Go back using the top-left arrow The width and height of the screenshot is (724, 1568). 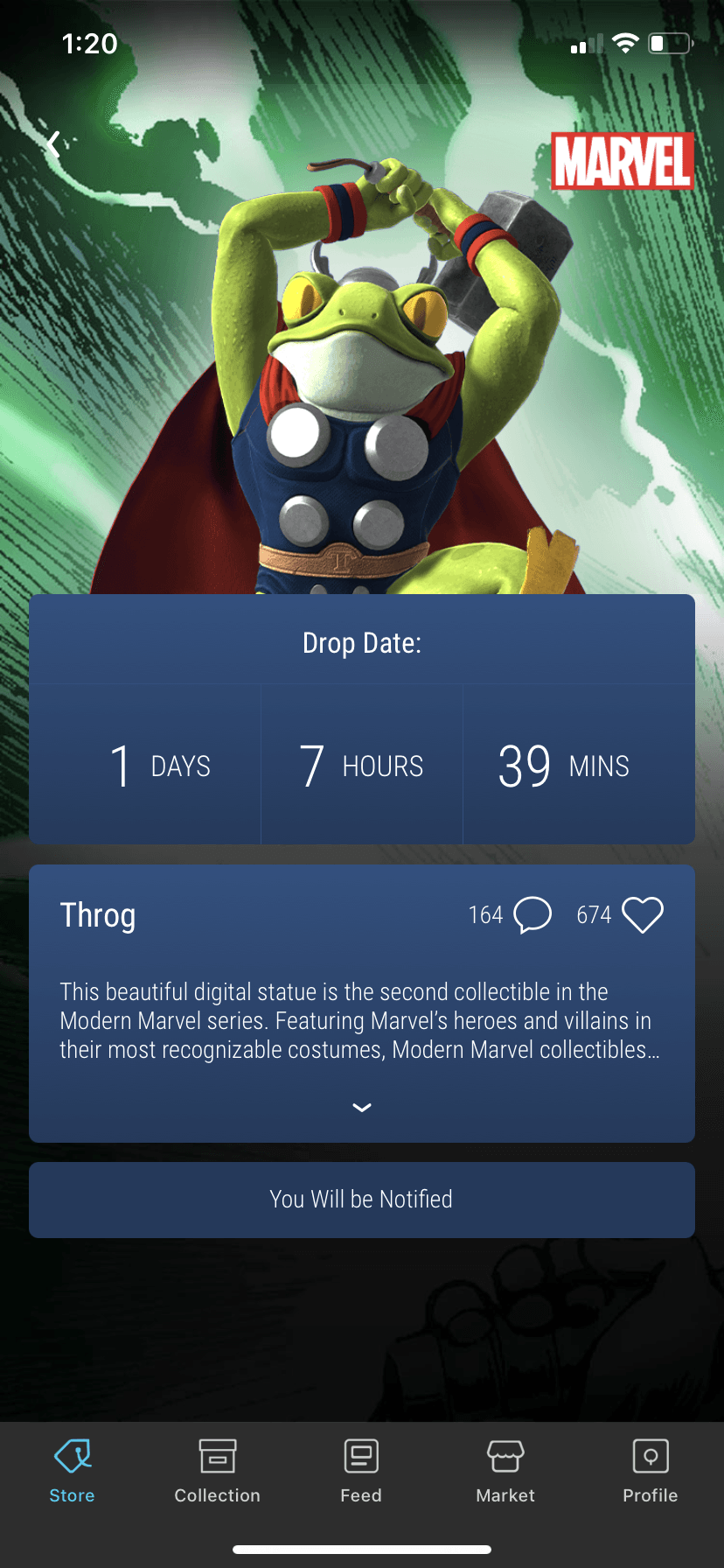click(x=55, y=144)
